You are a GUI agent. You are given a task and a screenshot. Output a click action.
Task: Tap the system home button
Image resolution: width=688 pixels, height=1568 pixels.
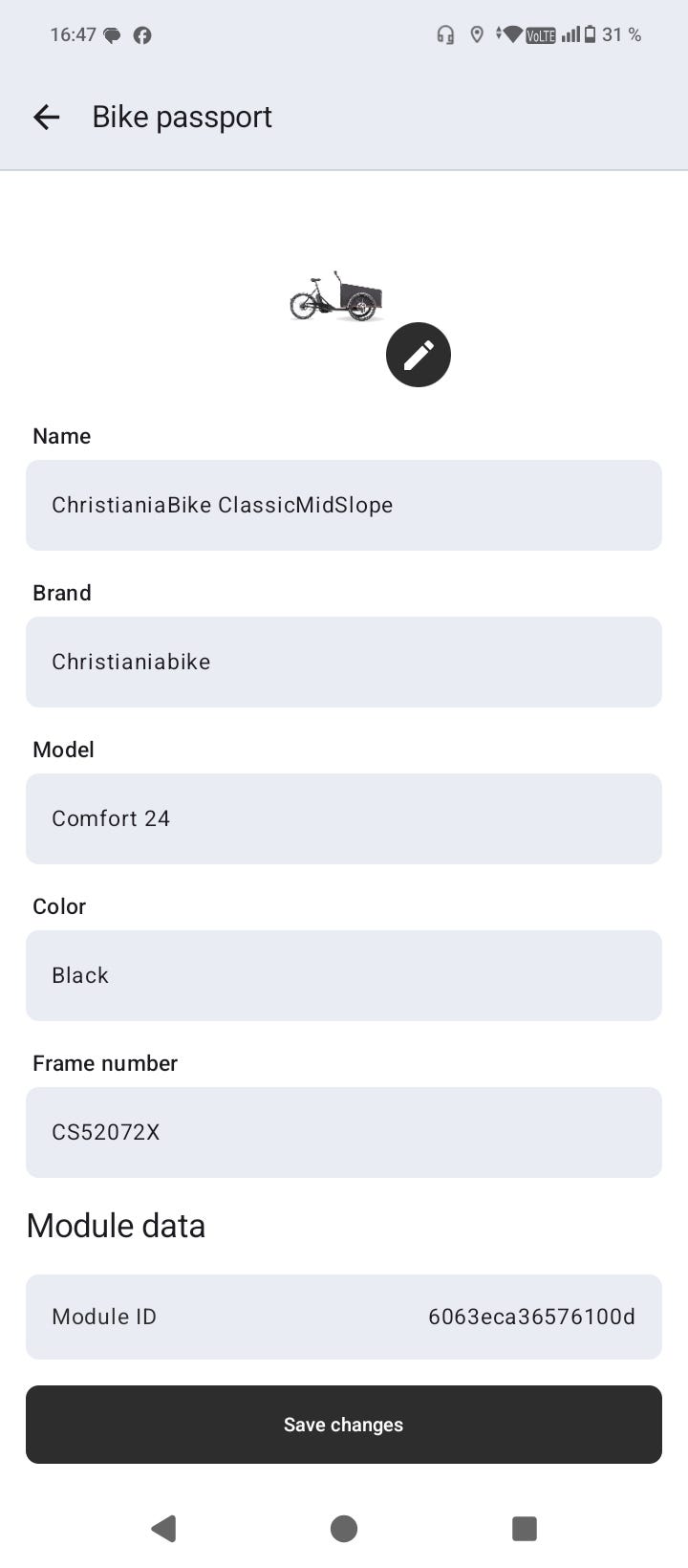point(344,1528)
